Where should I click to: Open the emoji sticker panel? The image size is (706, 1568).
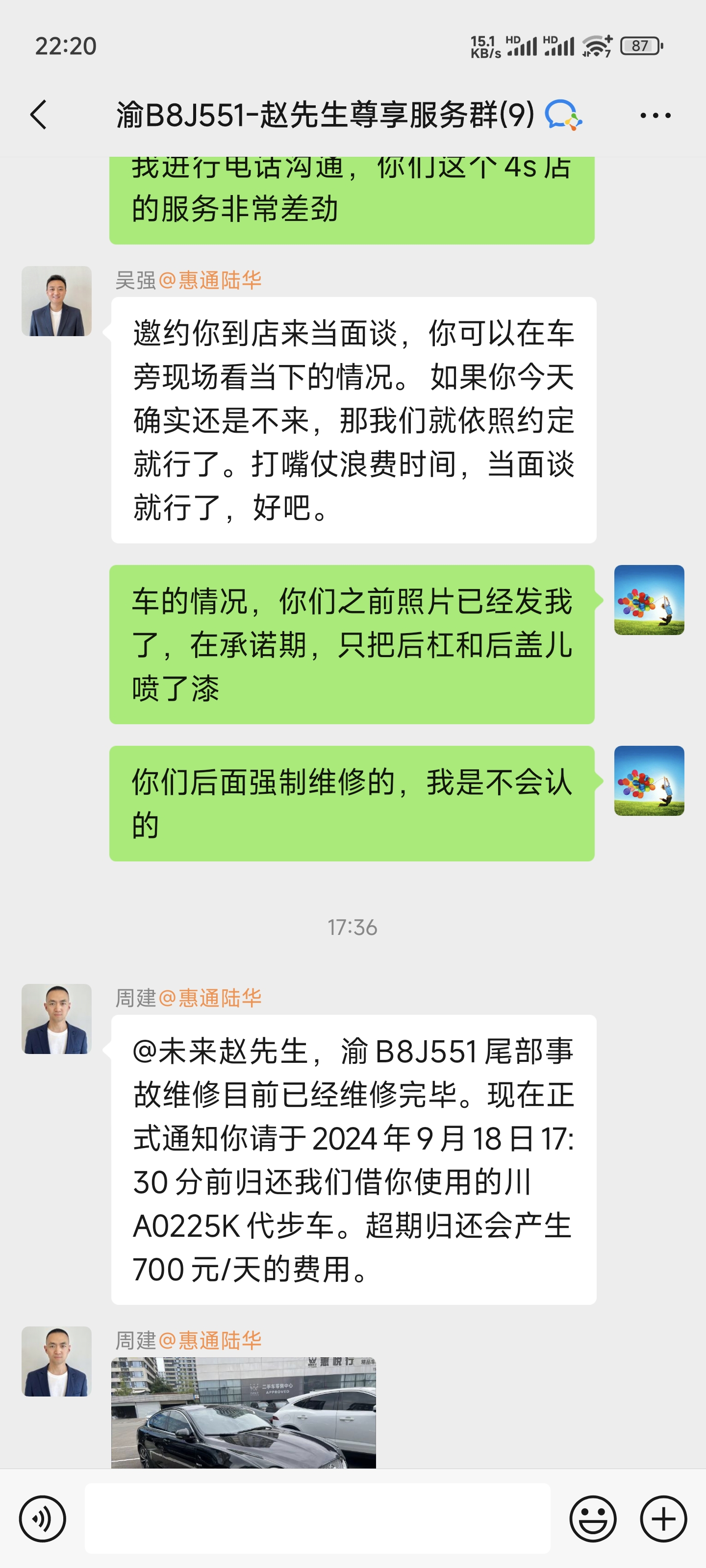[x=593, y=1519]
